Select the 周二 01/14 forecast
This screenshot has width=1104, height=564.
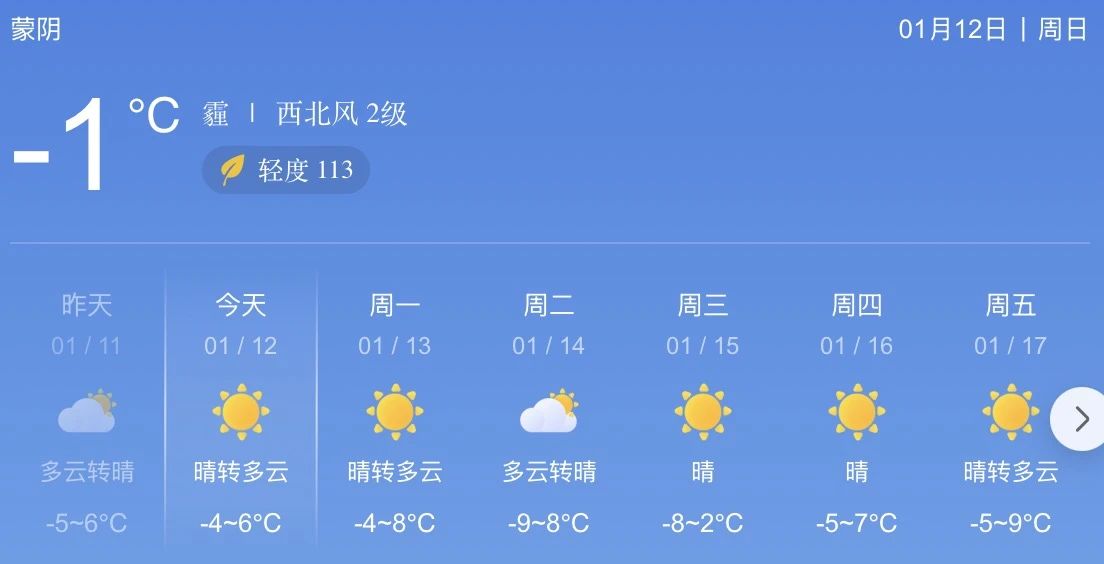[x=549, y=412]
